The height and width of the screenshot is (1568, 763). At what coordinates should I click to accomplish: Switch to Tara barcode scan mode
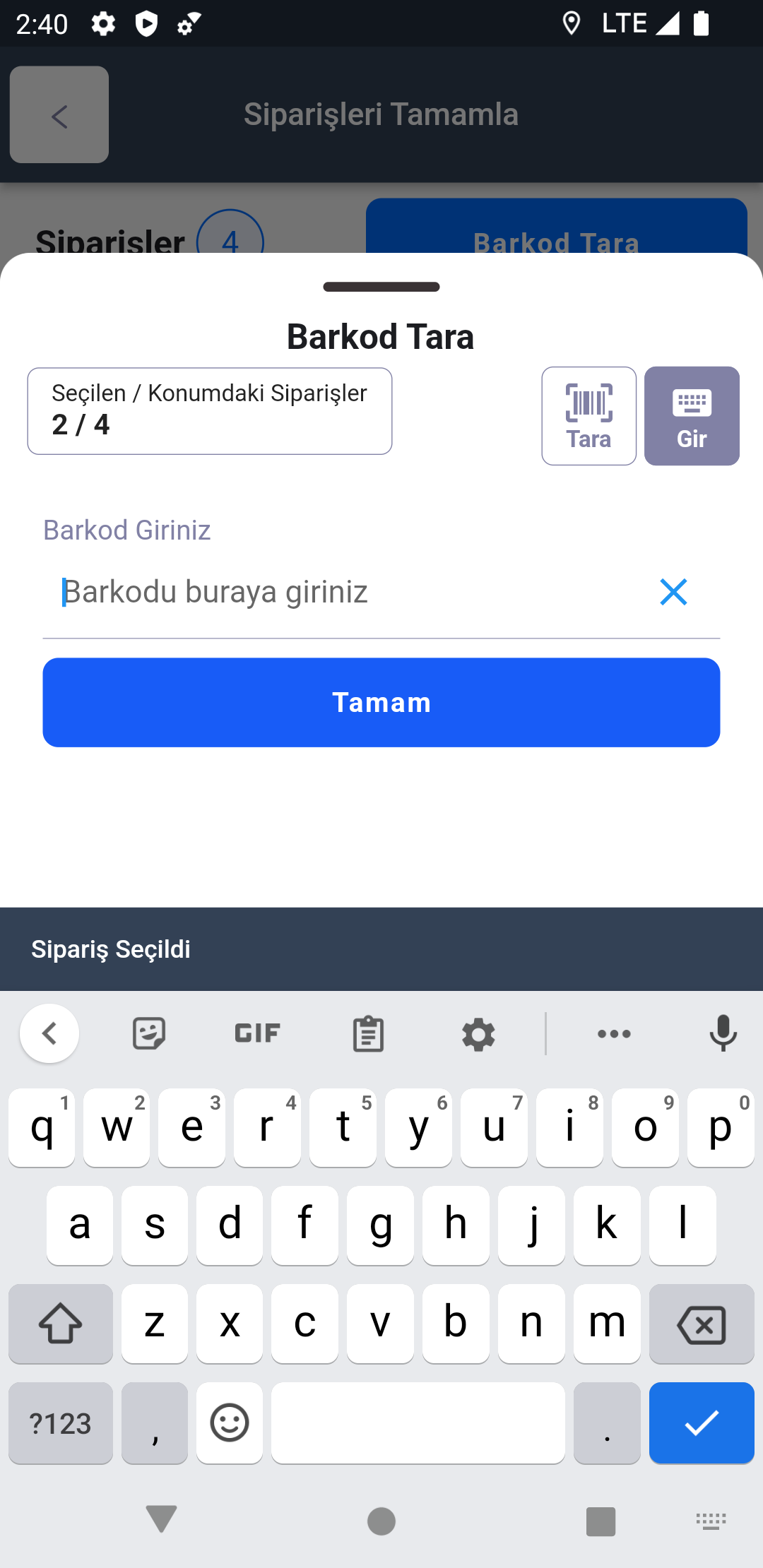point(588,416)
